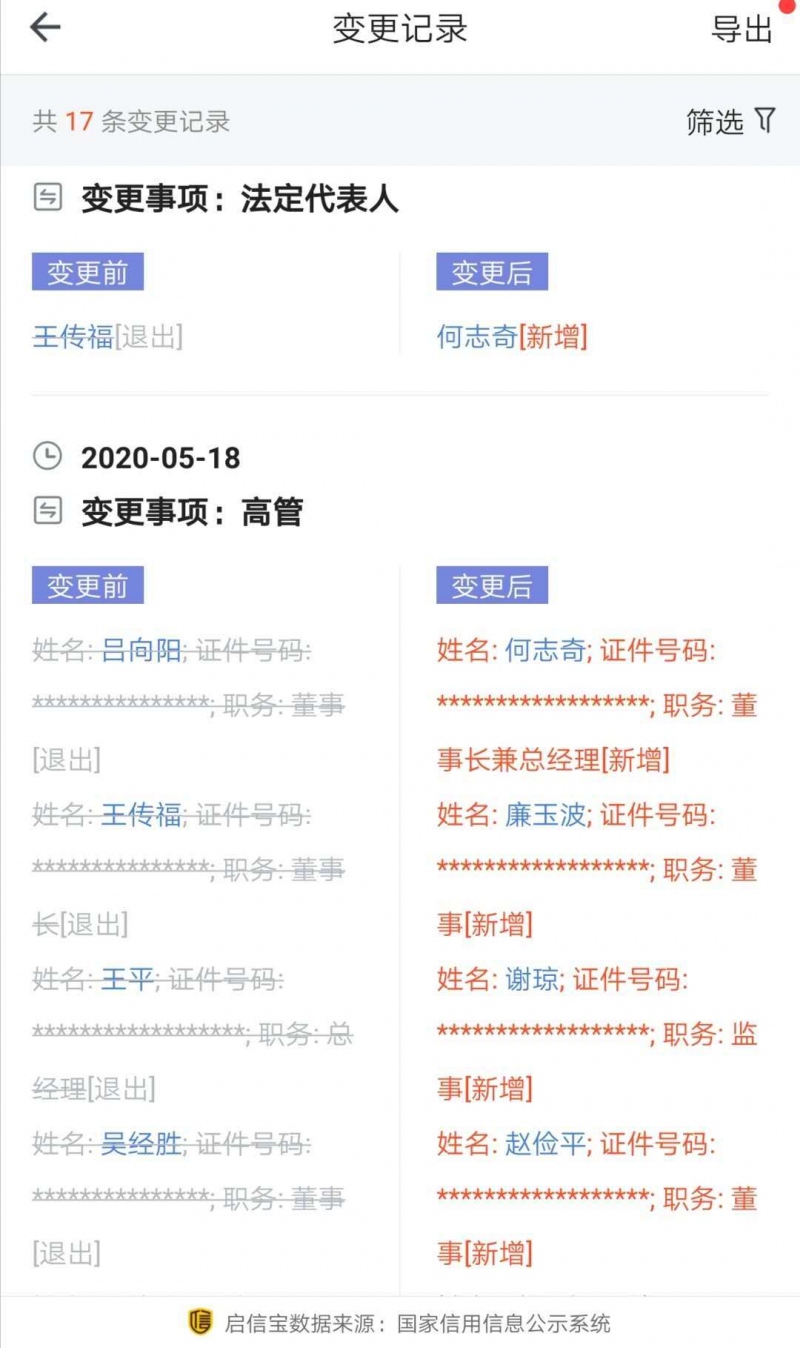The width and height of the screenshot is (800, 1348).
Task: Open 王传福 under the legal representative change
Action: [x=73, y=337]
